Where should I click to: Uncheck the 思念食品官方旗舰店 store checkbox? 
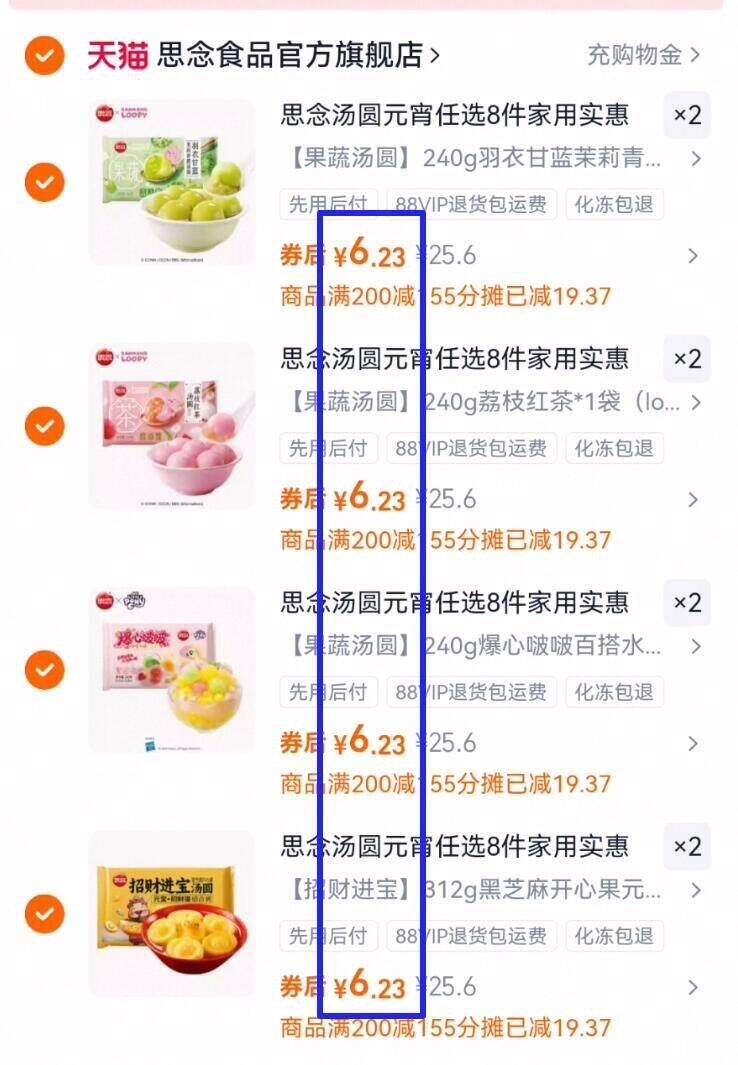(x=44, y=55)
